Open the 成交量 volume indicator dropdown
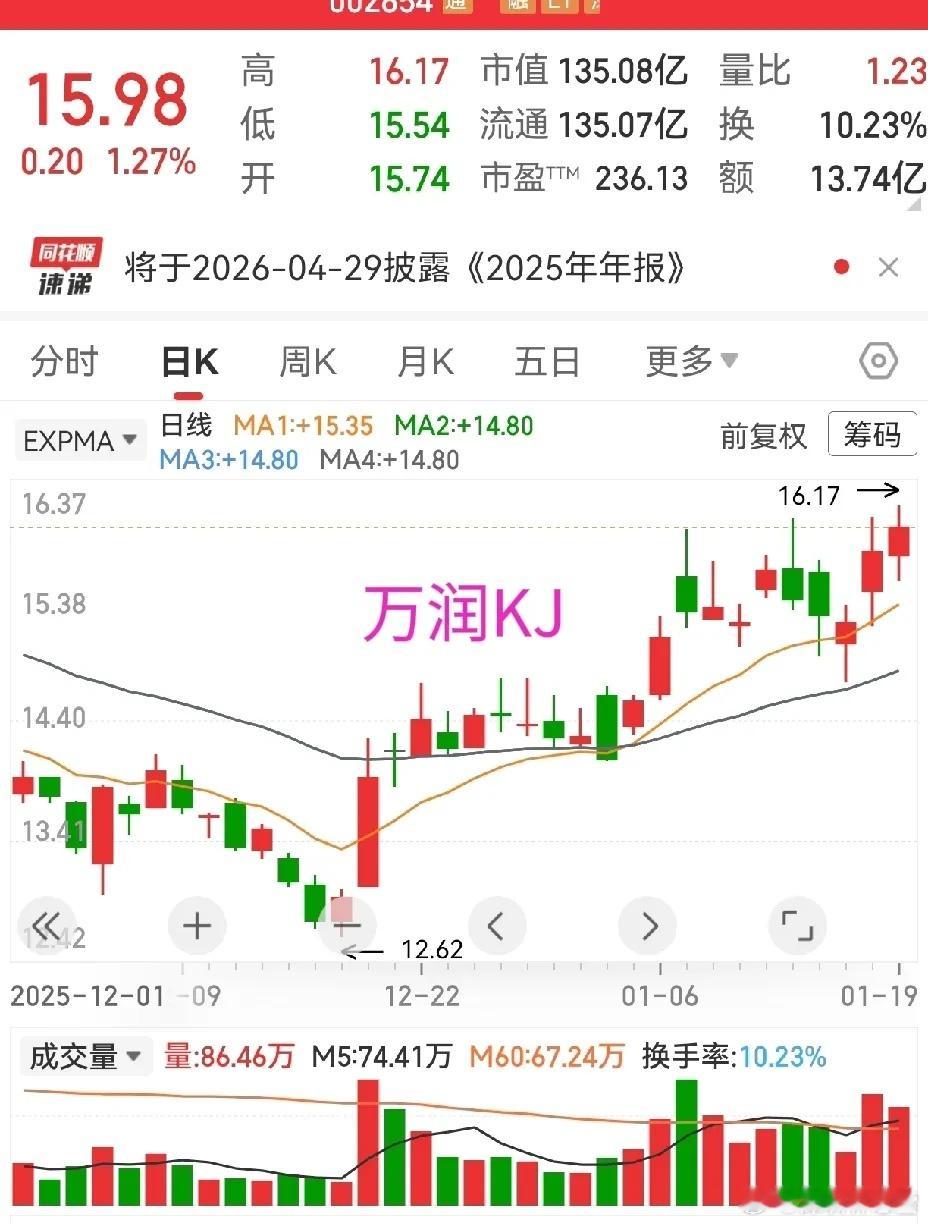928x1224 pixels. pos(85,1055)
